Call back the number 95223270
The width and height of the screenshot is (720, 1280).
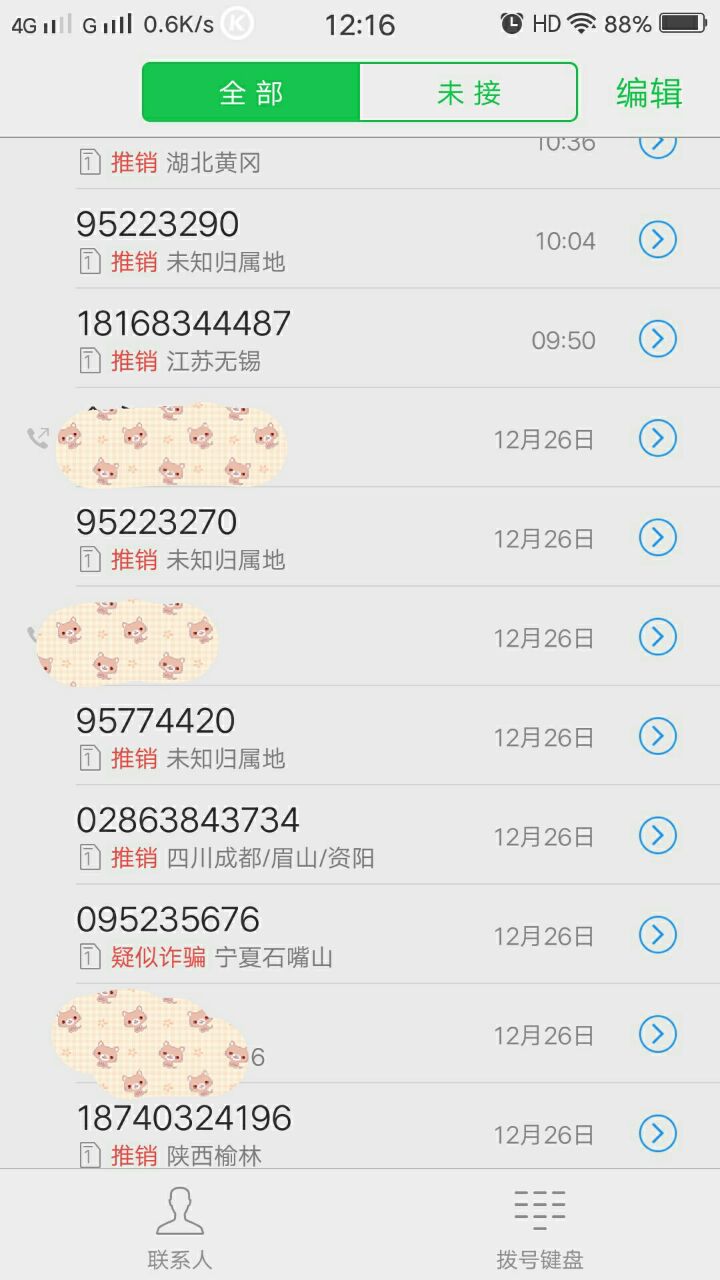point(300,538)
